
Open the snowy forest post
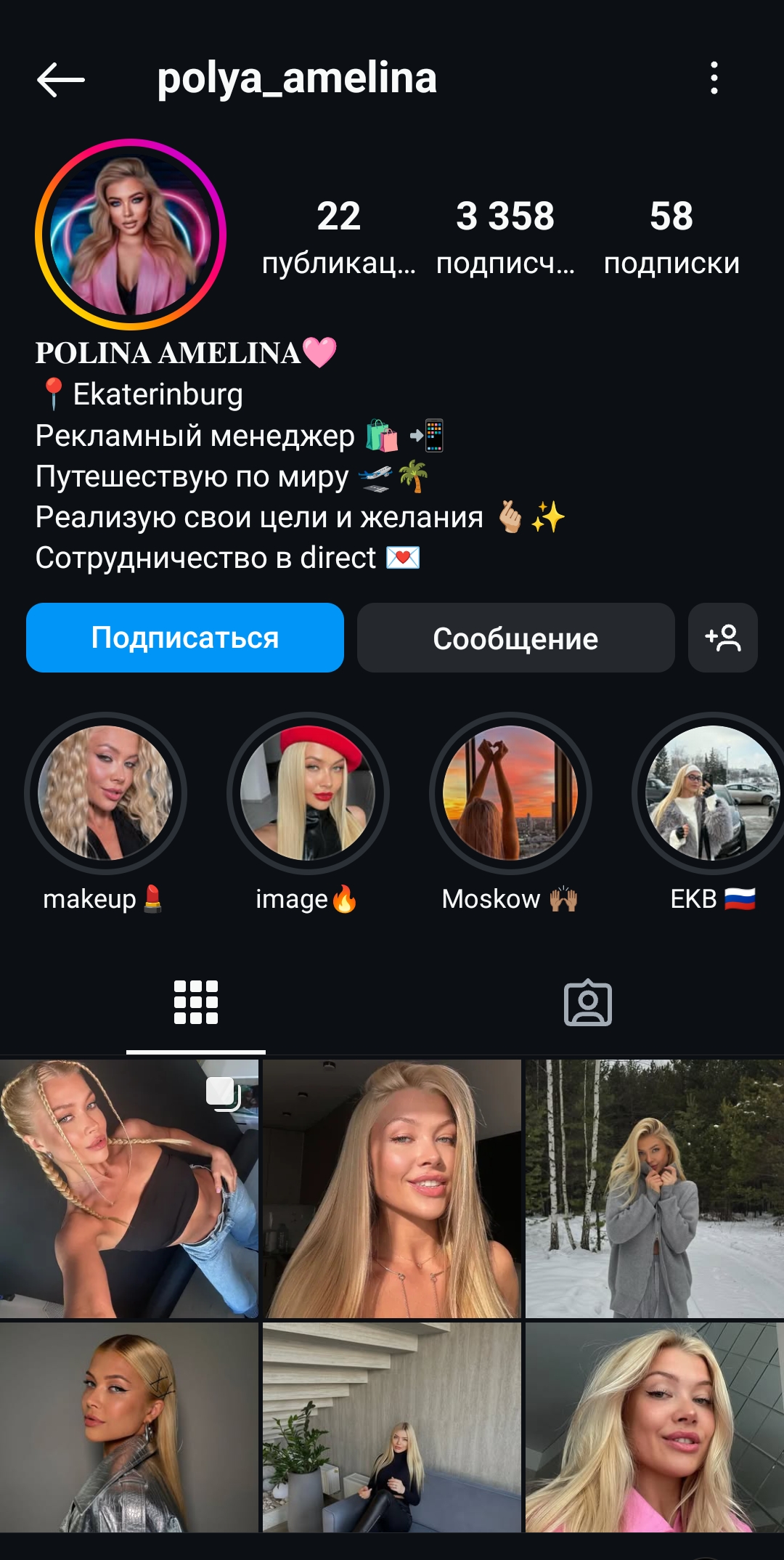pos(654,1188)
